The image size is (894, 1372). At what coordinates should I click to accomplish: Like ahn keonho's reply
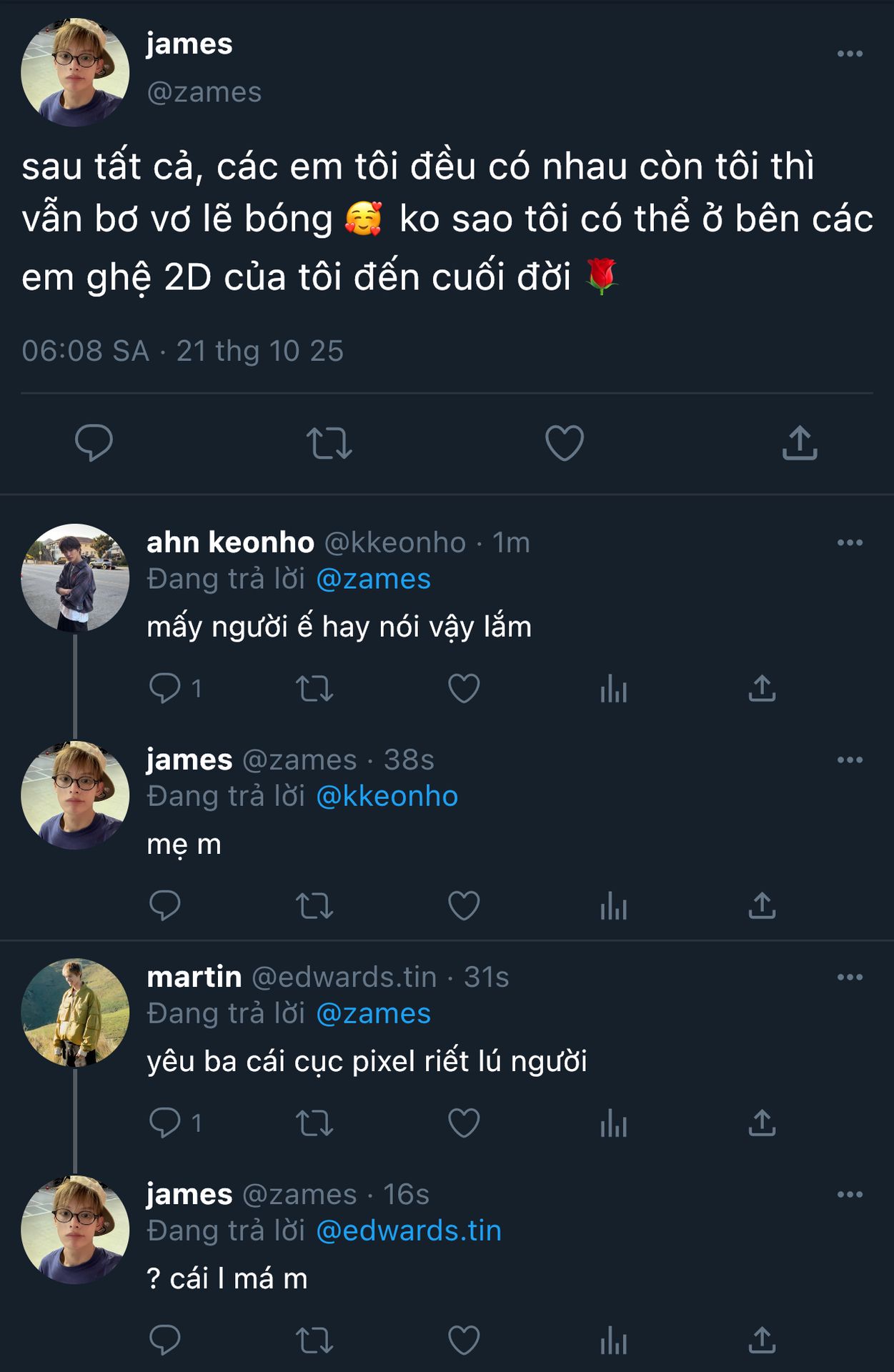click(463, 689)
